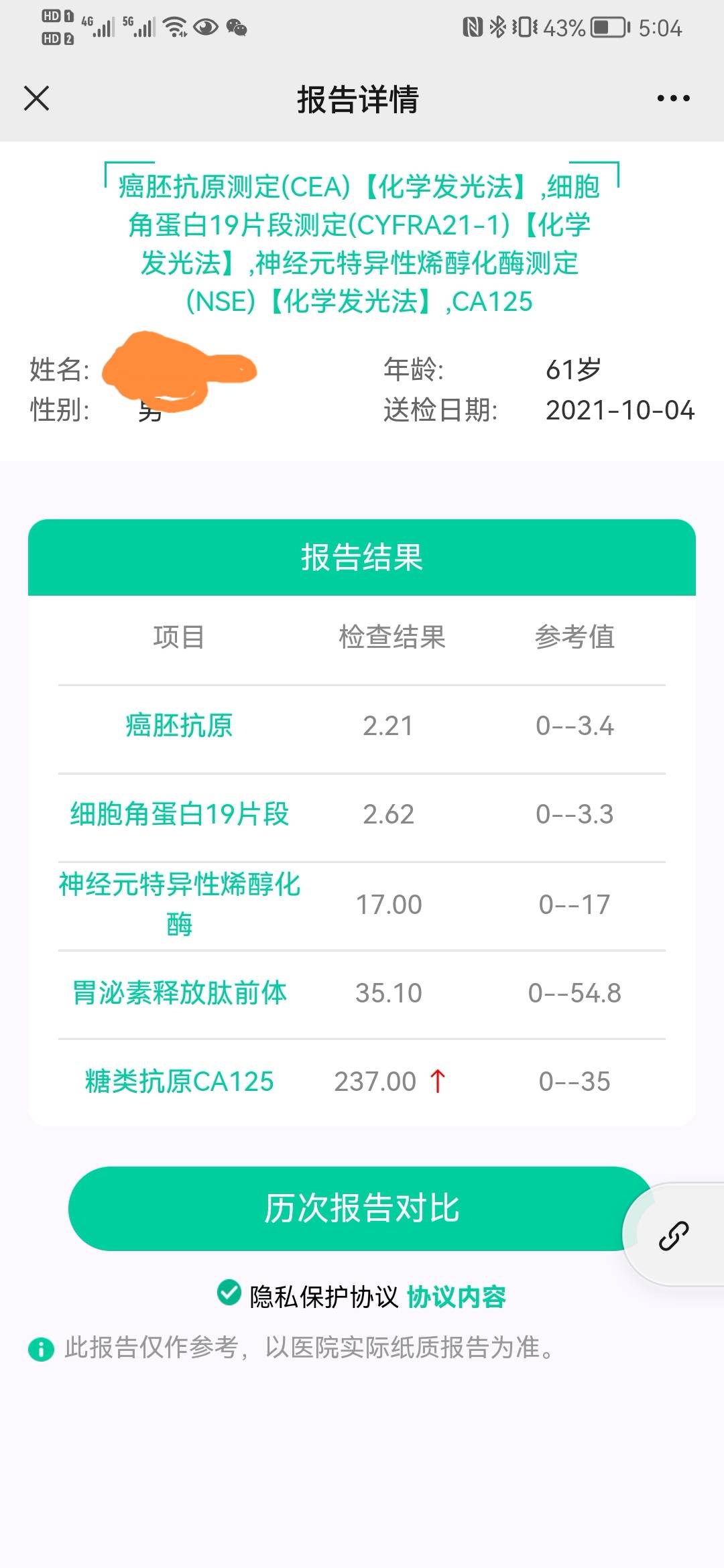Uncheck the 隐私保护协议 agreement checkbox
Screen dimensions: 724x1568
[229, 1295]
